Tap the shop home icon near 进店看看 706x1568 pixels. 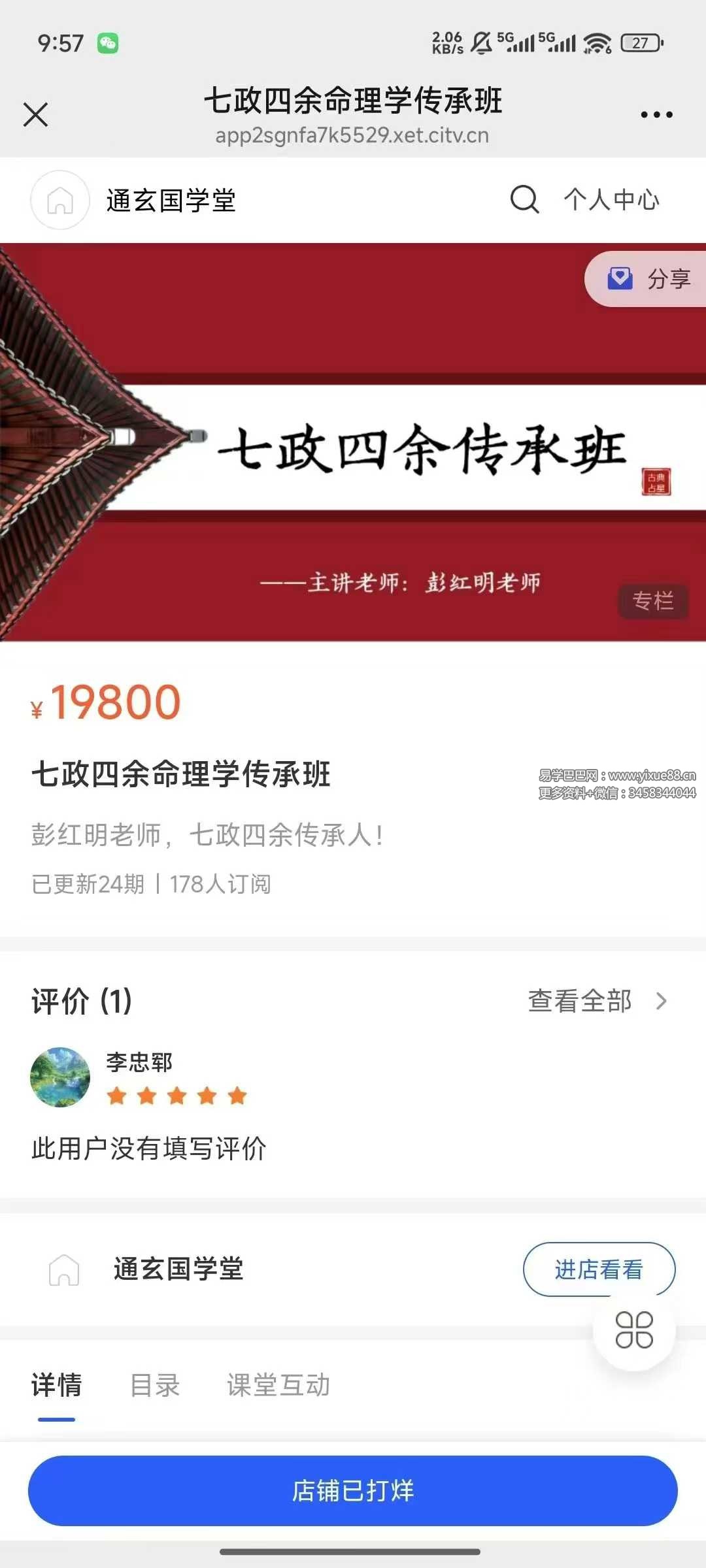(x=63, y=1270)
